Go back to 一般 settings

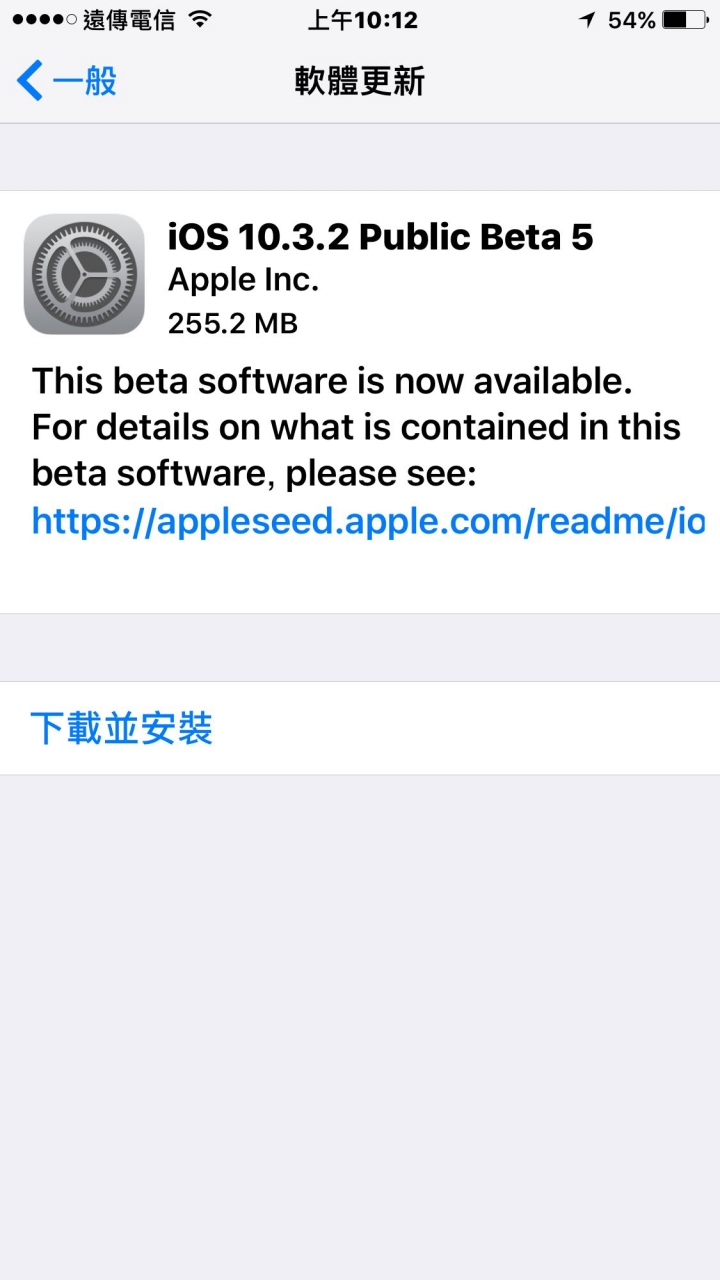click(x=67, y=81)
